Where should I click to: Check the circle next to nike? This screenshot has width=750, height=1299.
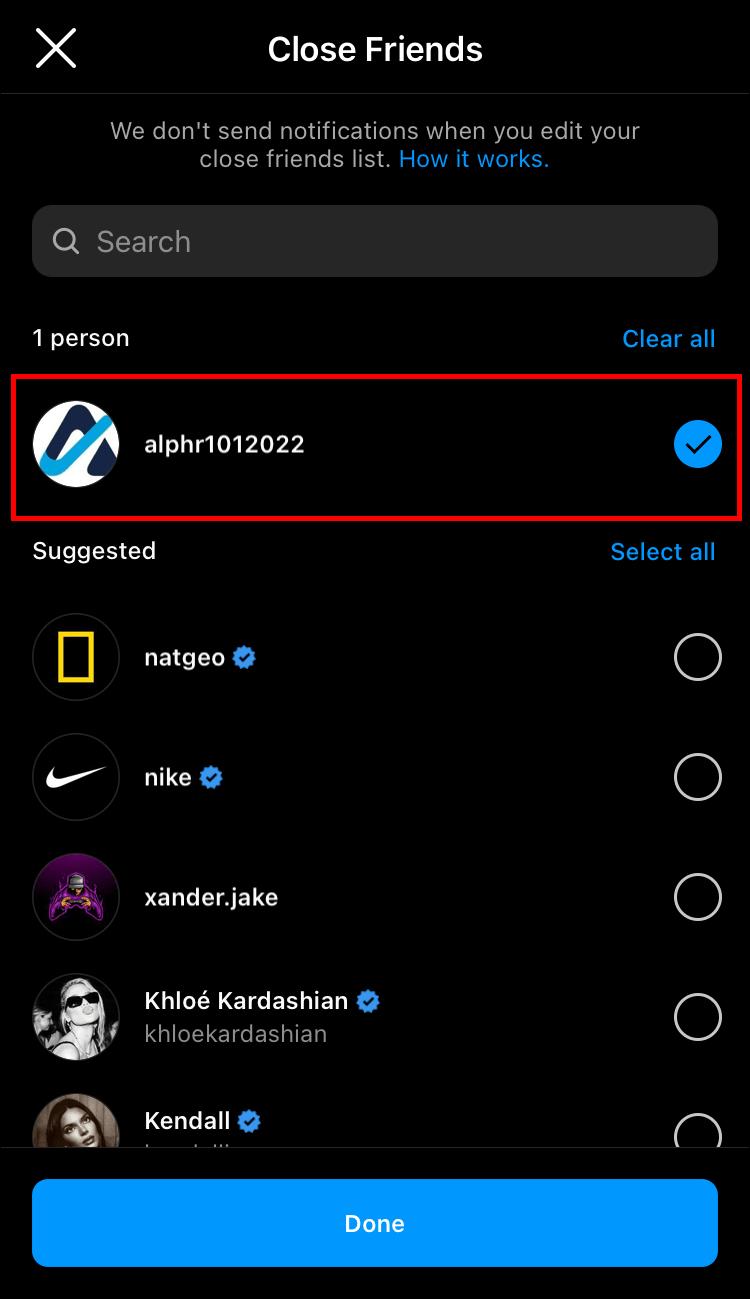[697, 777]
